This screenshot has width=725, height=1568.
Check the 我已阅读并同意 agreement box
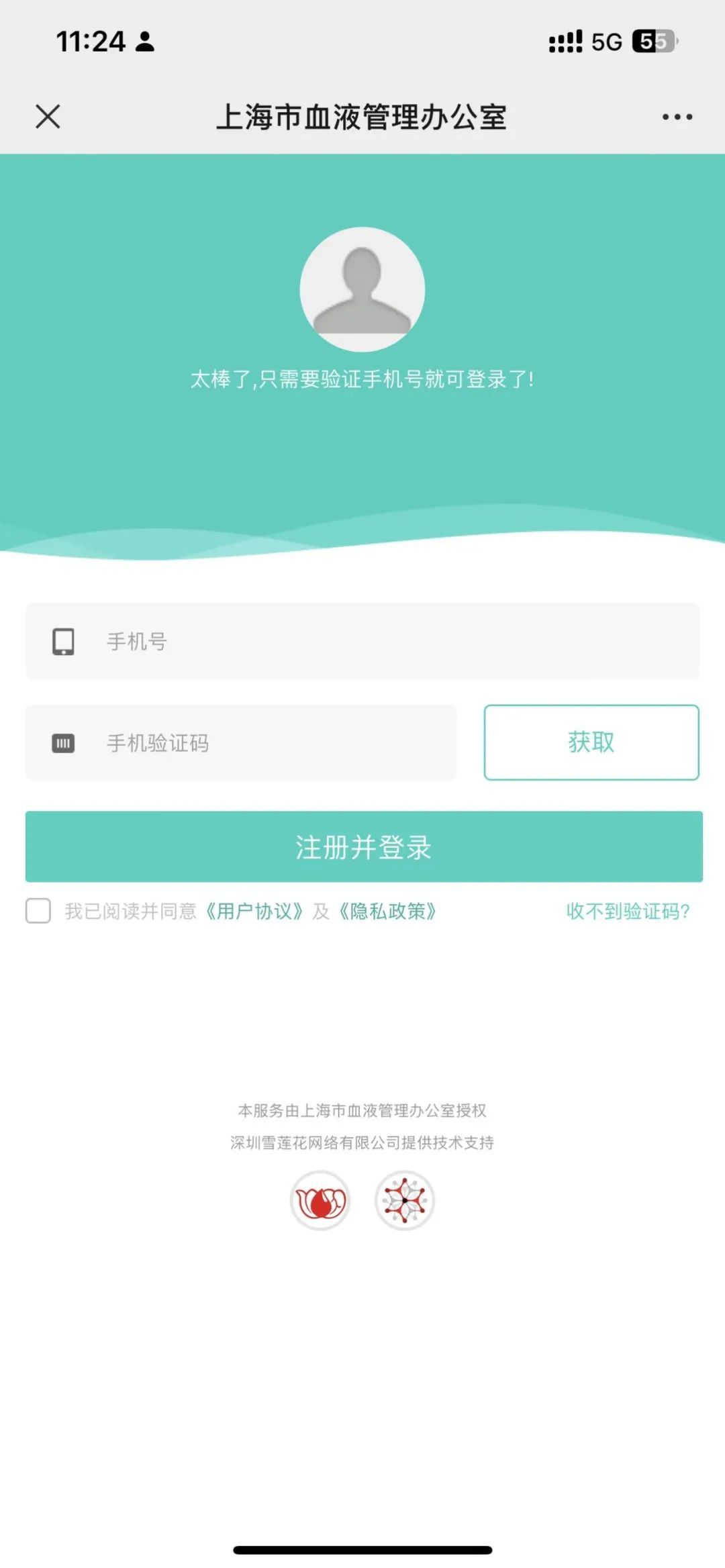point(38,911)
